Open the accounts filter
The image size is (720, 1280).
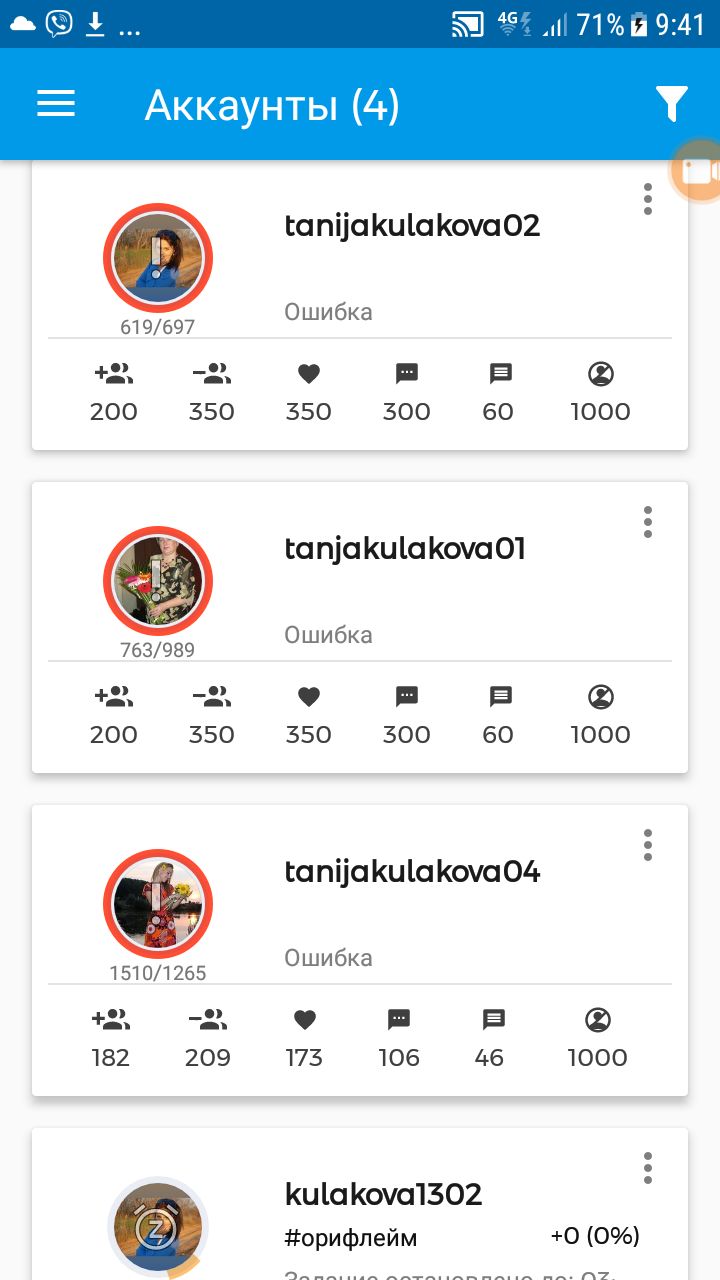(x=672, y=104)
